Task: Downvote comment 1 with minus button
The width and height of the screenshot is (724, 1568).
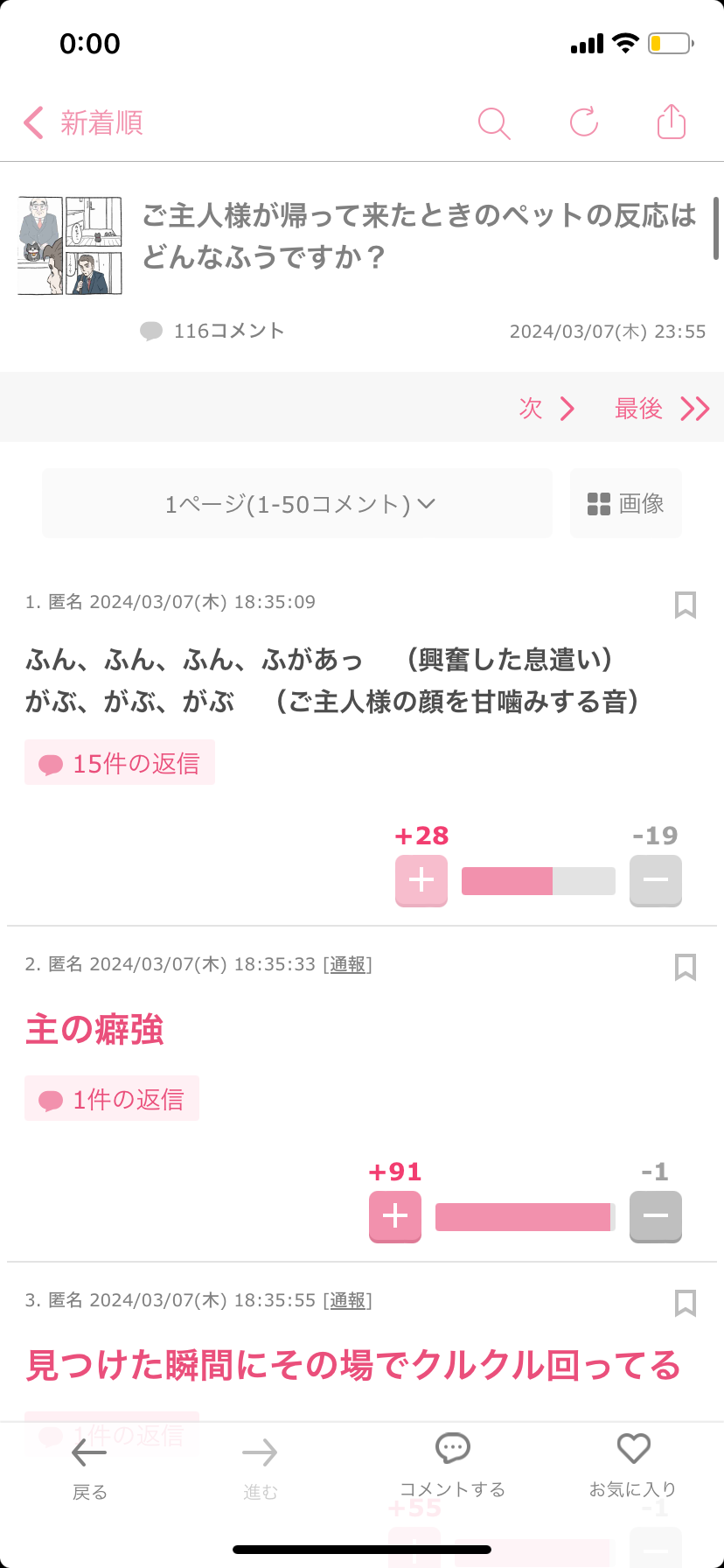Action: [656, 880]
